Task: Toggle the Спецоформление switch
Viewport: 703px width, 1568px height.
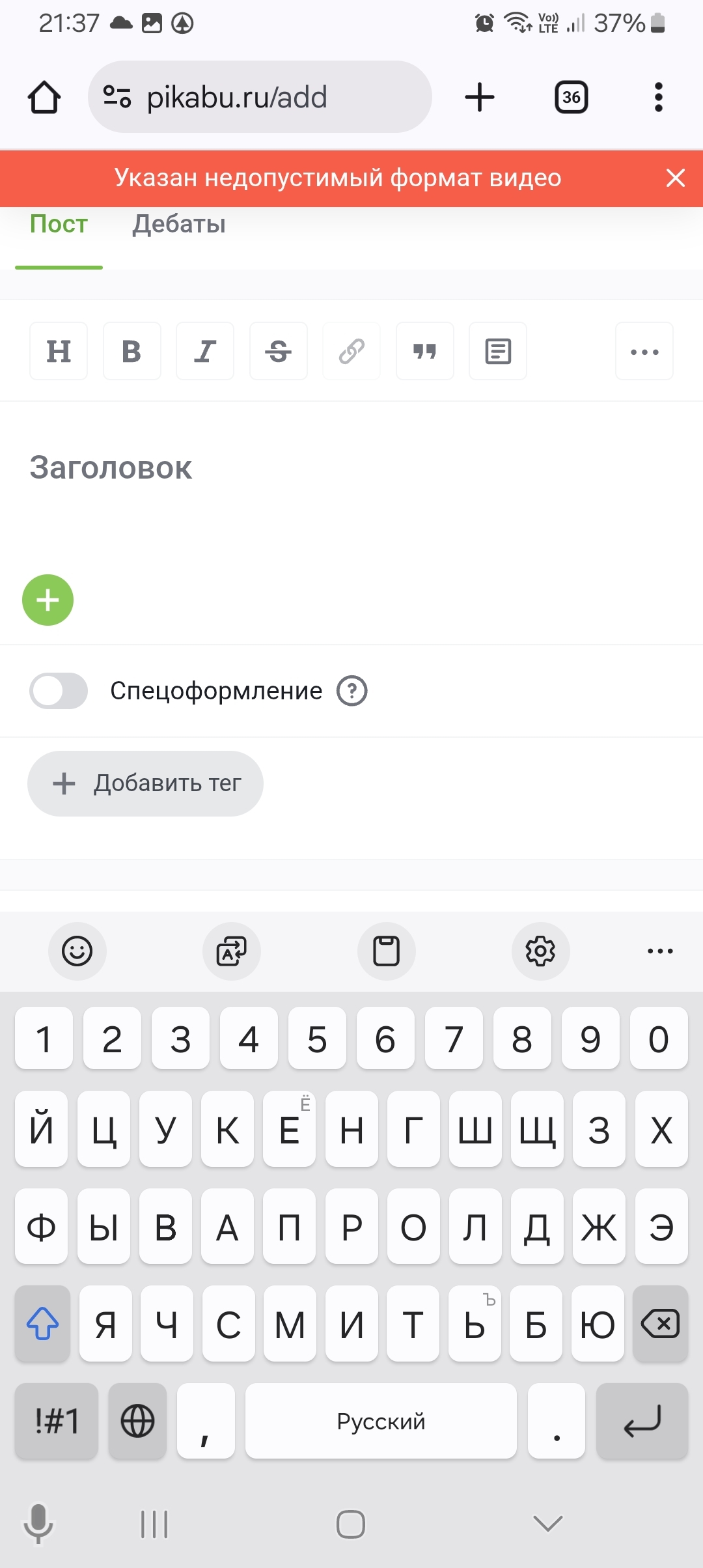Action: click(x=59, y=691)
